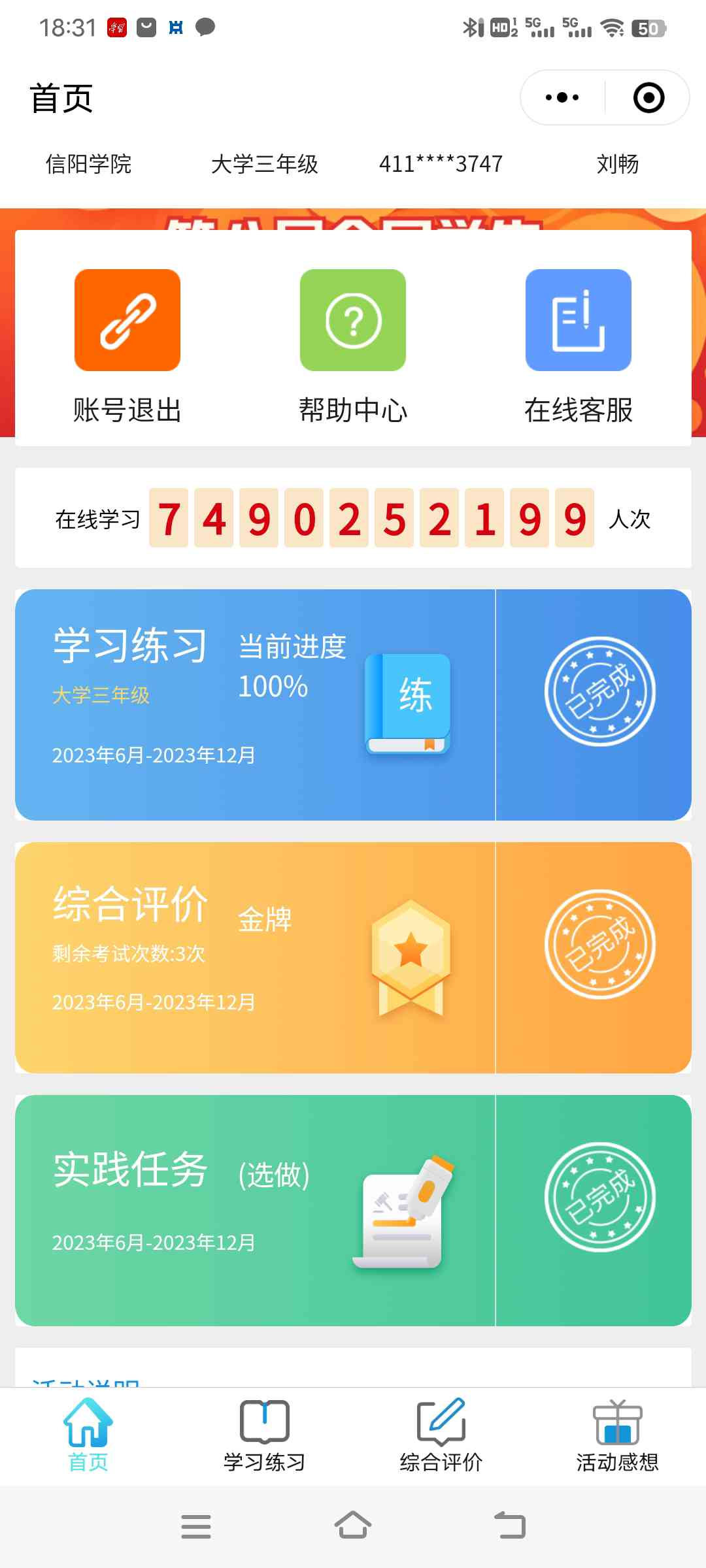Go to the system home screen
Image resolution: width=706 pixels, height=1568 pixels.
[353, 1526]
